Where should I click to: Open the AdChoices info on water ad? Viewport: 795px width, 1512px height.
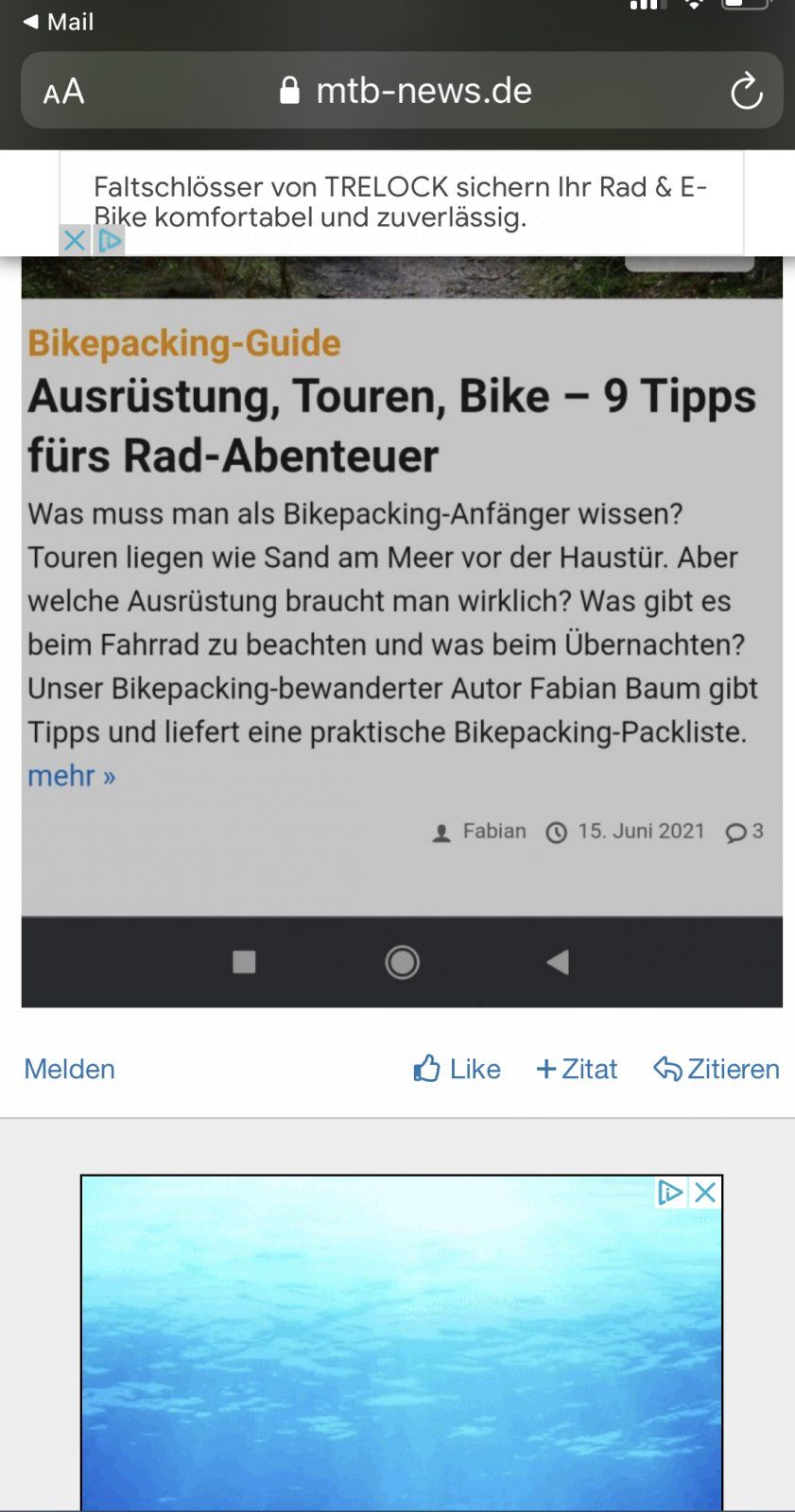click(670, 1192)
